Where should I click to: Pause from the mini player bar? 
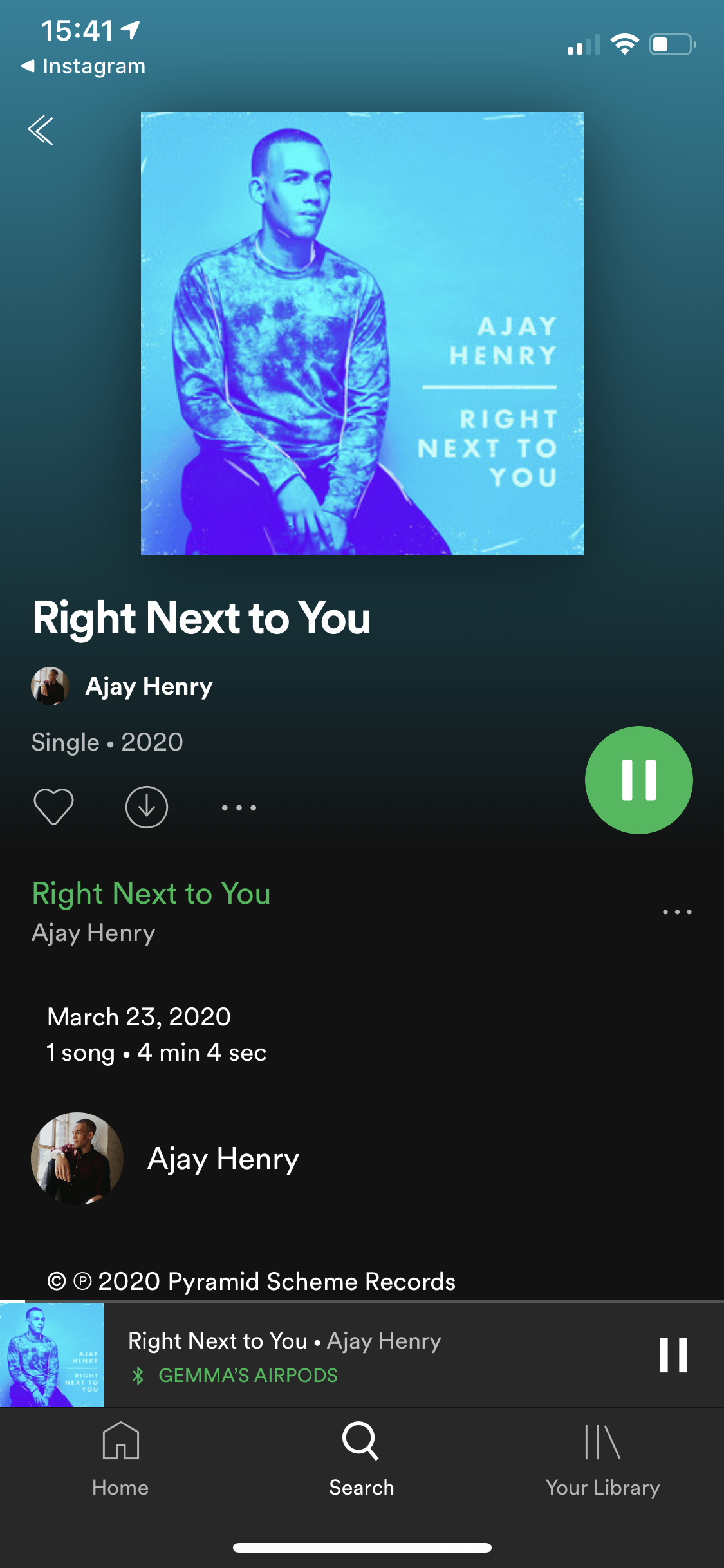click(x=673, y=1356)
